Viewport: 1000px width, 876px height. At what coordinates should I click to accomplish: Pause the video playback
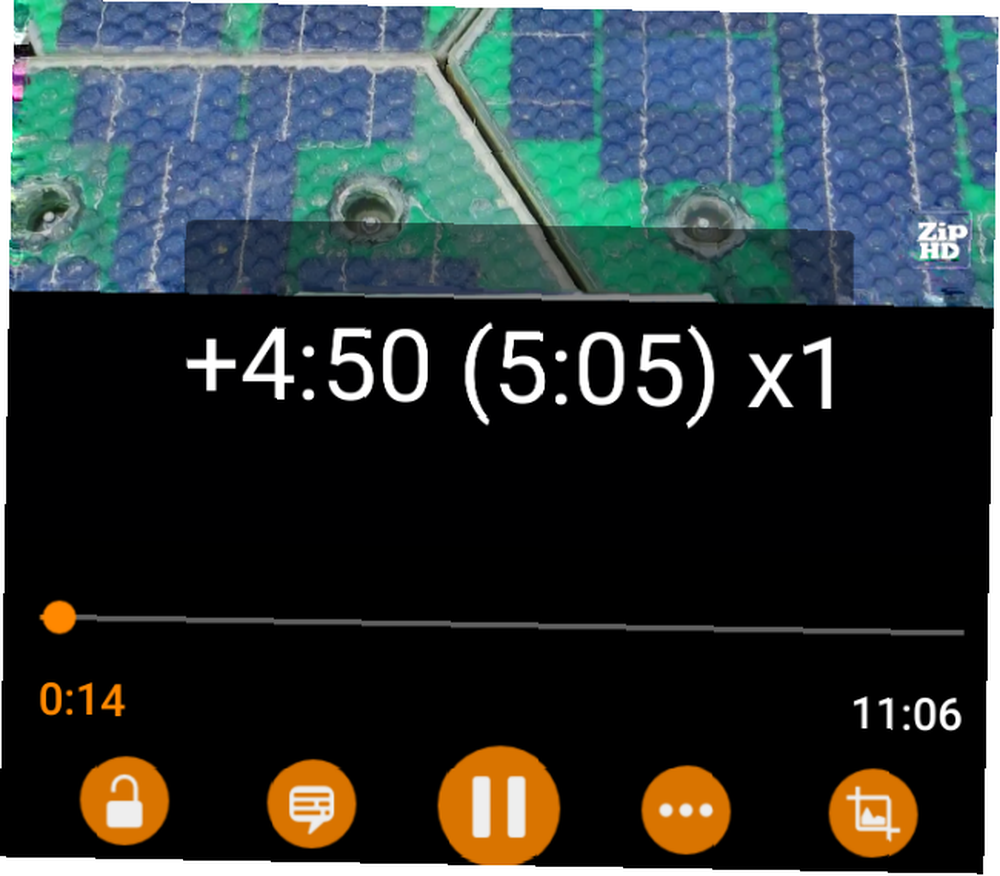tap(498, 807)
